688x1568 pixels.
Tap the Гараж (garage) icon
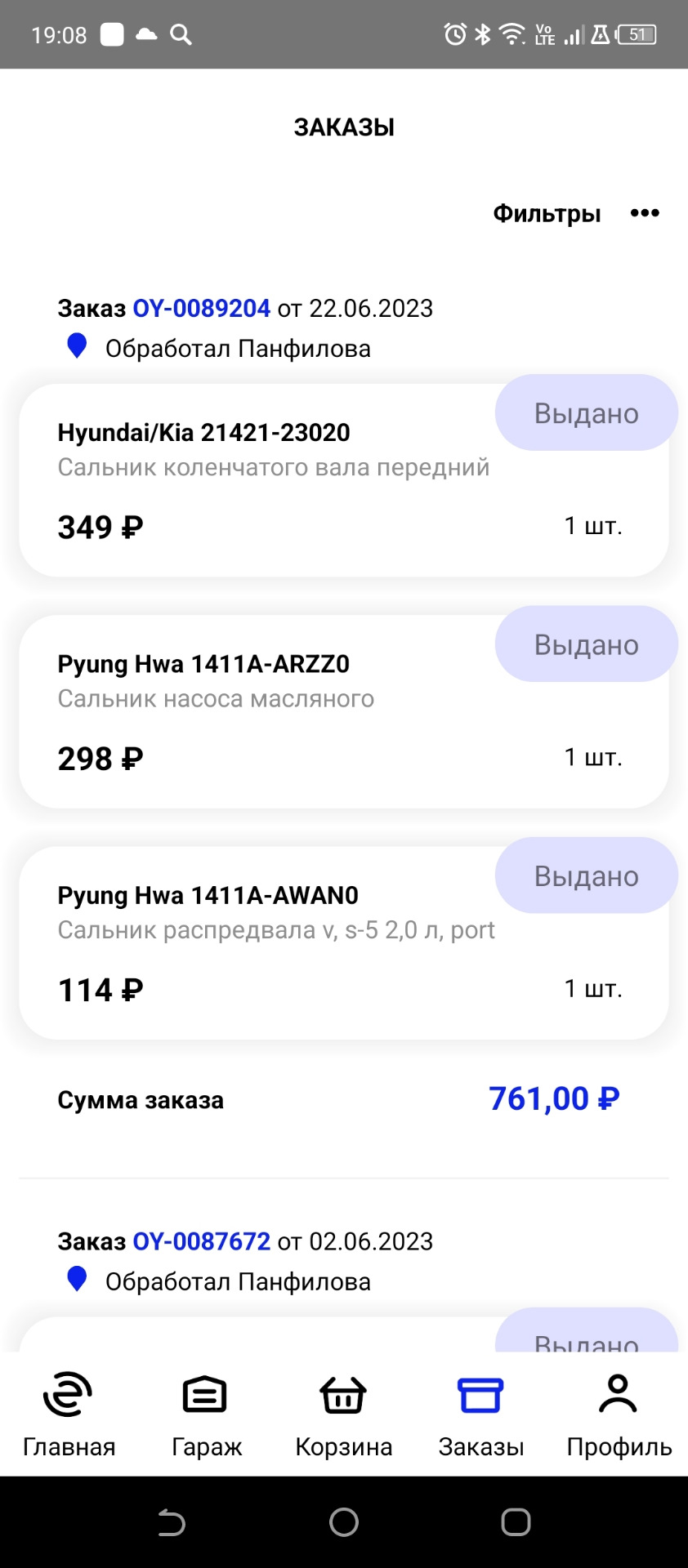coord(205,1394)
